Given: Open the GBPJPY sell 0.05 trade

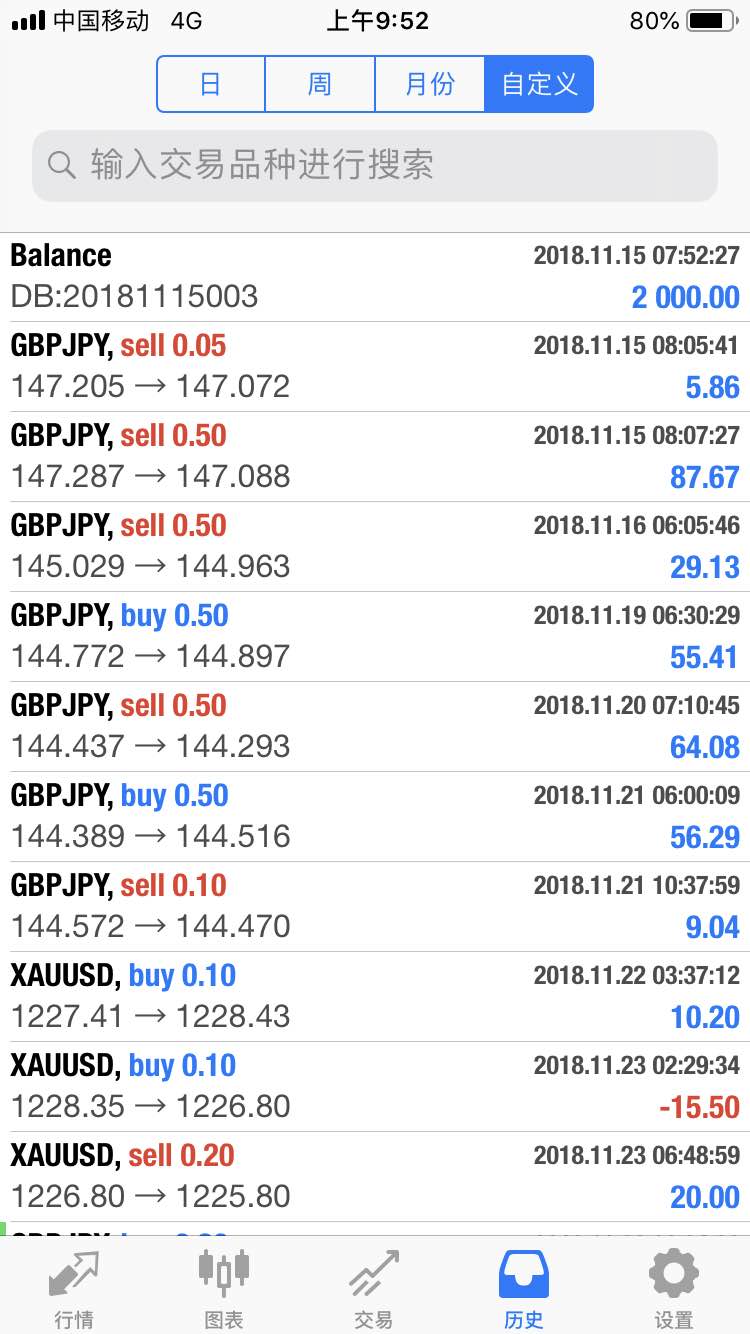Looking at the screenshot, I should (x=375, y=367).
